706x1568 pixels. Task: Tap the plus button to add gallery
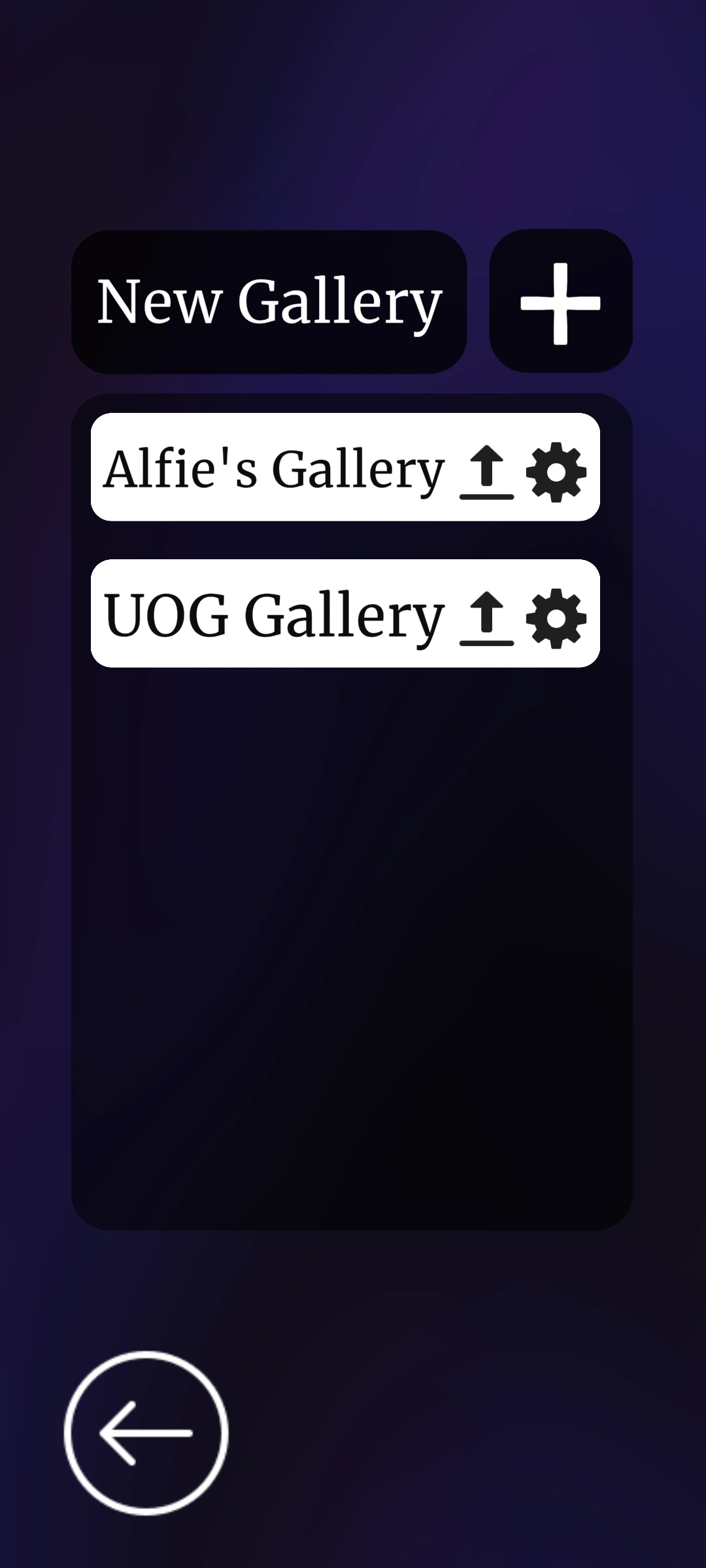click(560, 302)
